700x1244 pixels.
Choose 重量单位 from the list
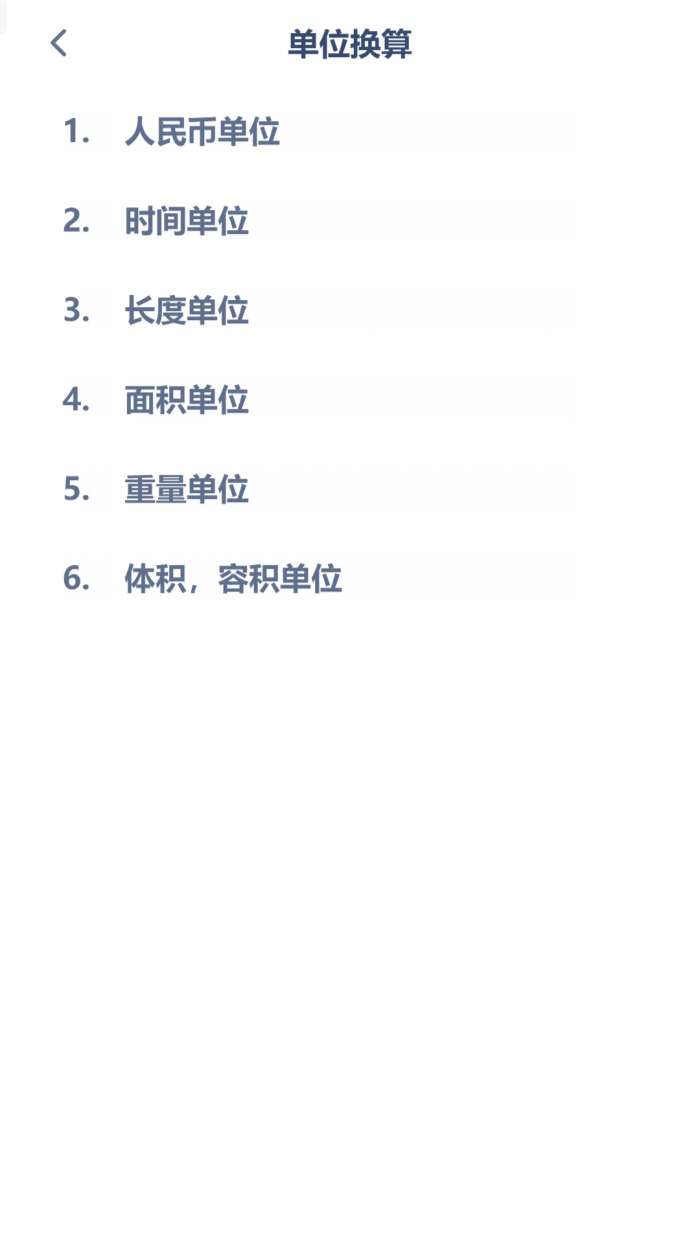click(187, 490)
